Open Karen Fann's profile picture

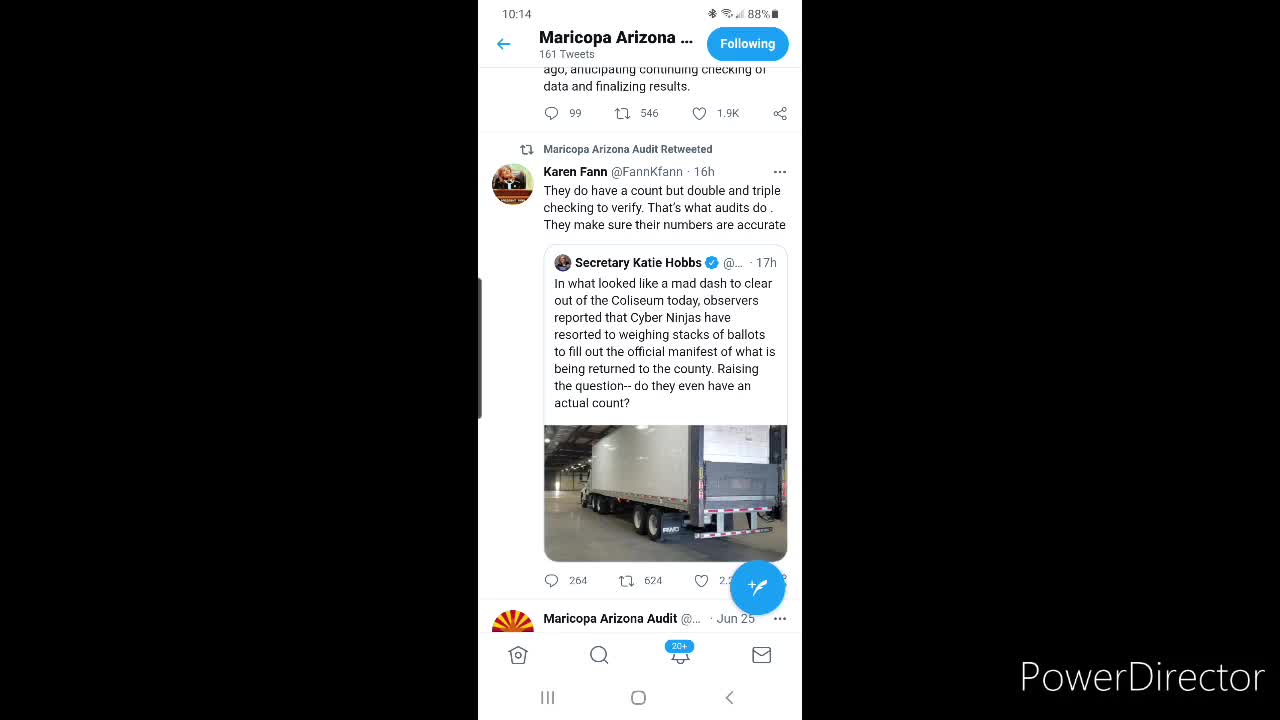[512, 184]
